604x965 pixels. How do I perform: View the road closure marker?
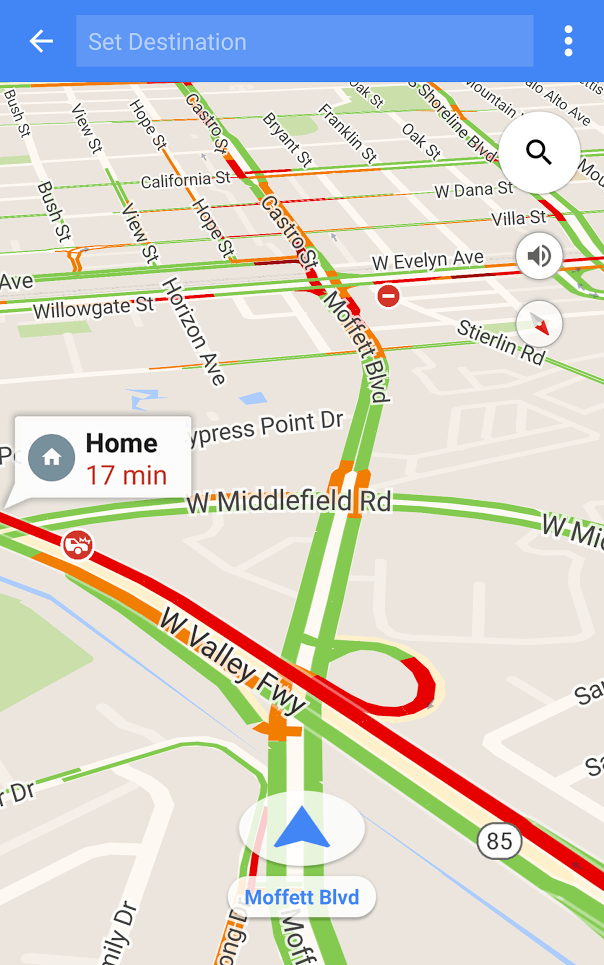point(388,296)
